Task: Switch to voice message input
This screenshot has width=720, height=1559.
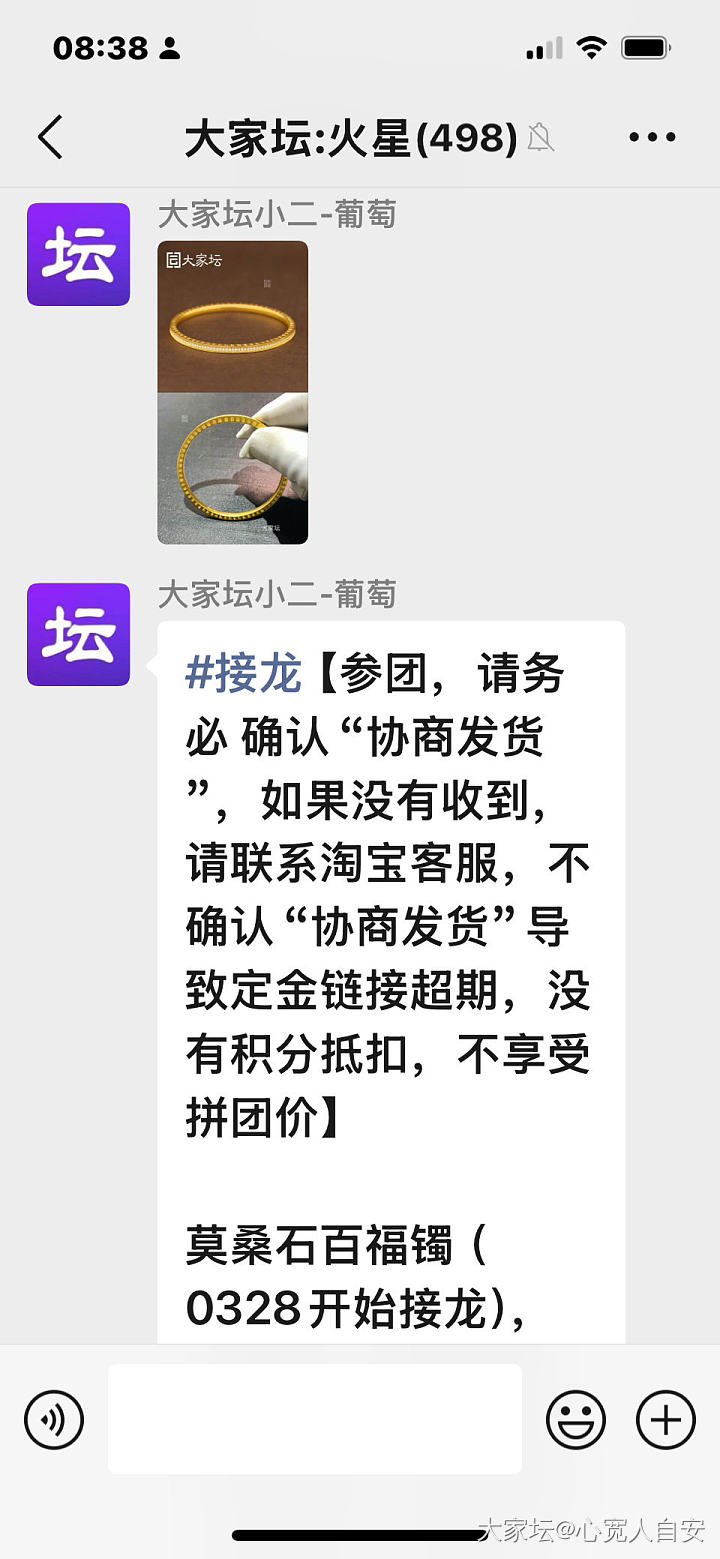Action: (54, 1419)
